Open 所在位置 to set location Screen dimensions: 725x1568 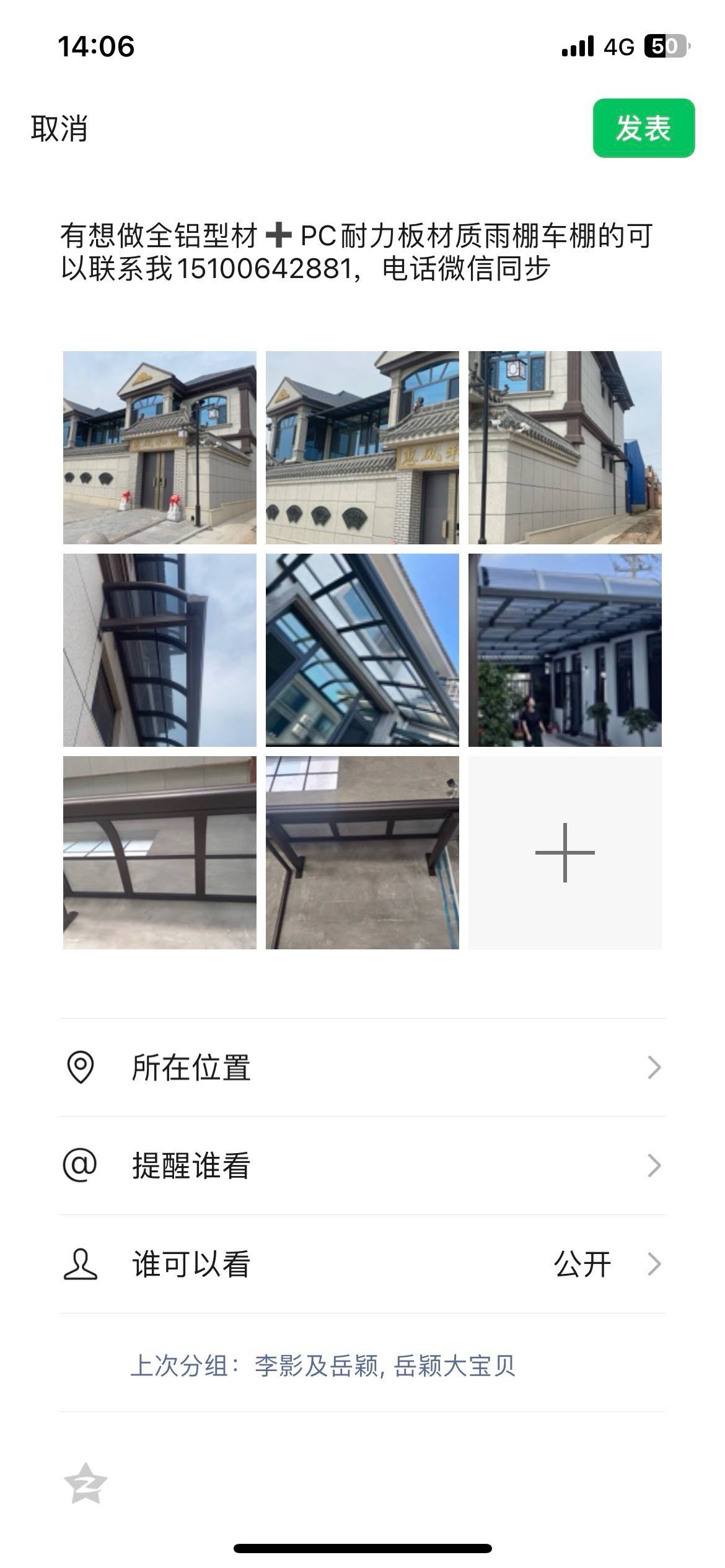[362, 1068]
